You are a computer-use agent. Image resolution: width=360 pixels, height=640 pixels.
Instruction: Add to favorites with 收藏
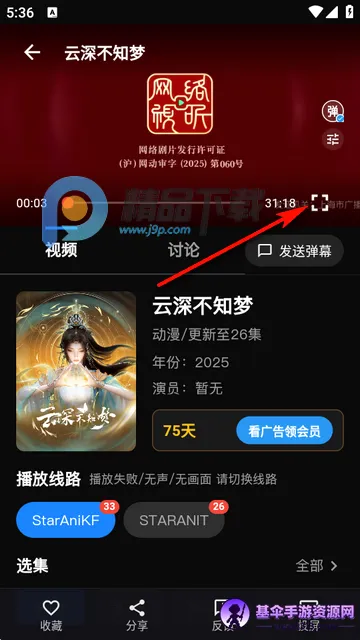pyautogui.click(x=51, y=615)
